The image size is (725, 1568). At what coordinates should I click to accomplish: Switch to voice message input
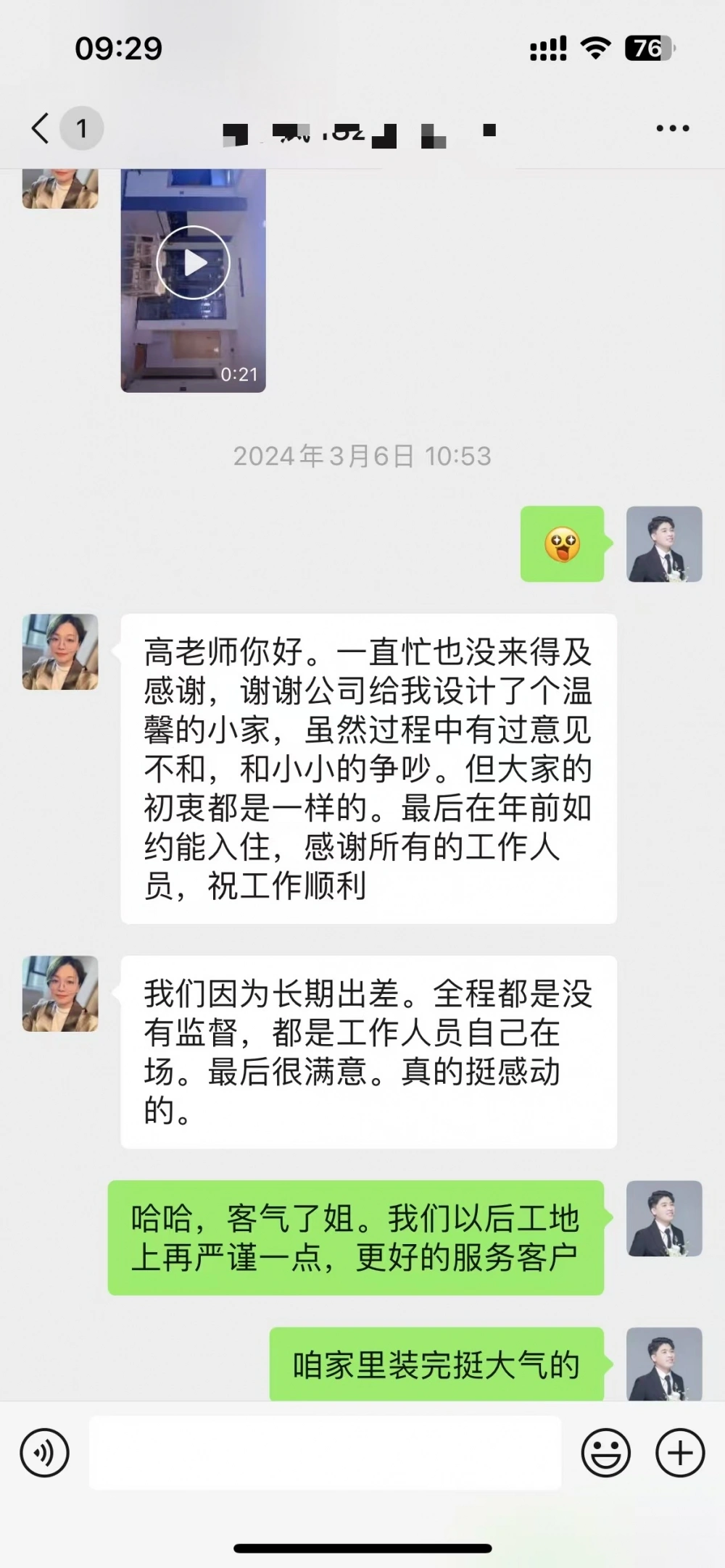[45, 1453]
